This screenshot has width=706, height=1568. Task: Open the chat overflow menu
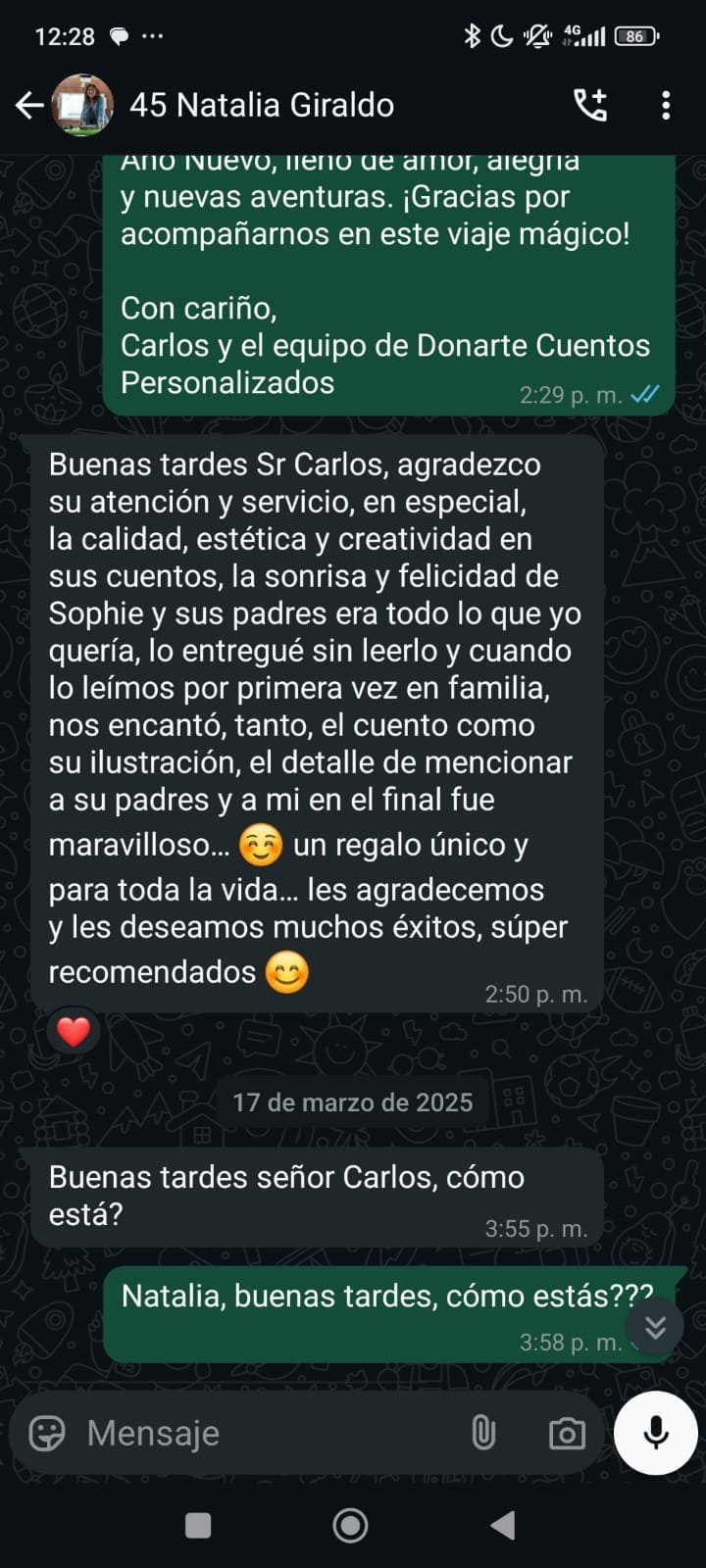666,105
